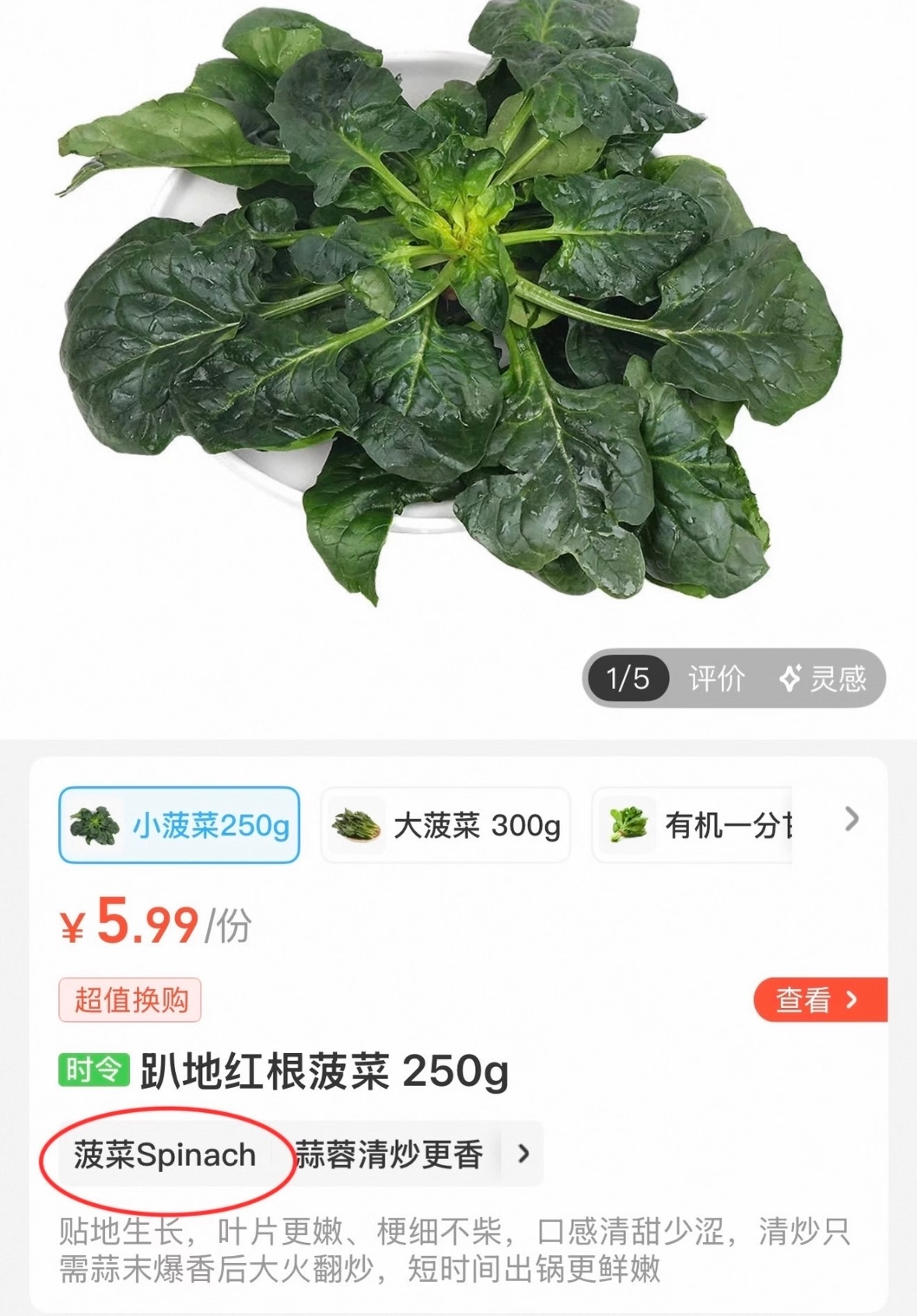Open the 菠菜Spinach tag

pyautogui.click(x=165, y=1155)
